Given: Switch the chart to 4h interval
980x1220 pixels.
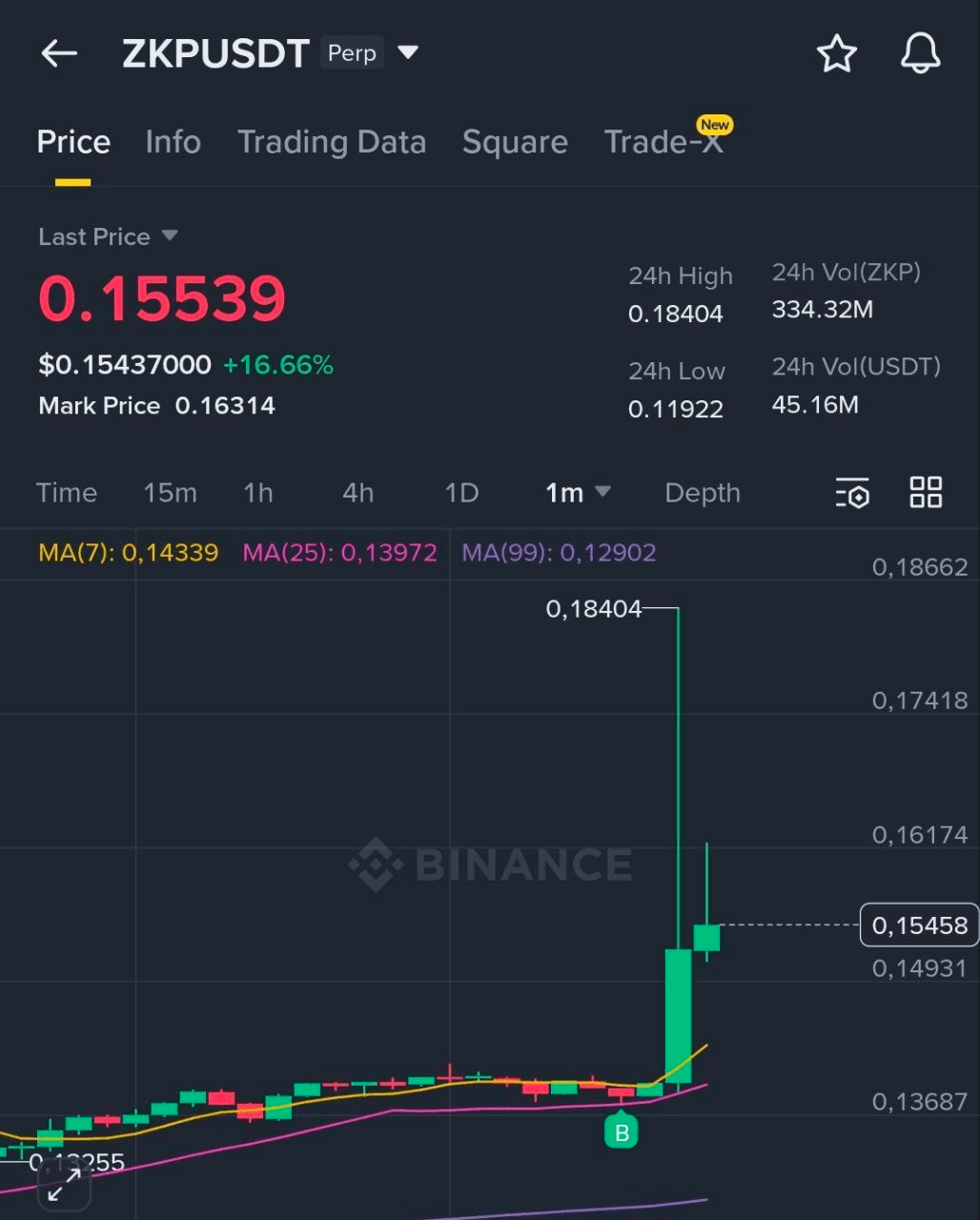Looking at the screenshot, I should click(357, 493).
